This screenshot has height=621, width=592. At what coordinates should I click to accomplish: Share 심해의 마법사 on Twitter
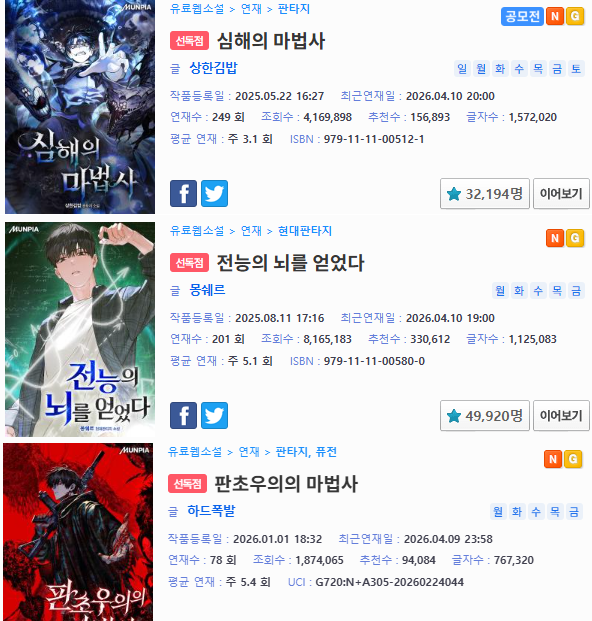(x=214, y=193)
